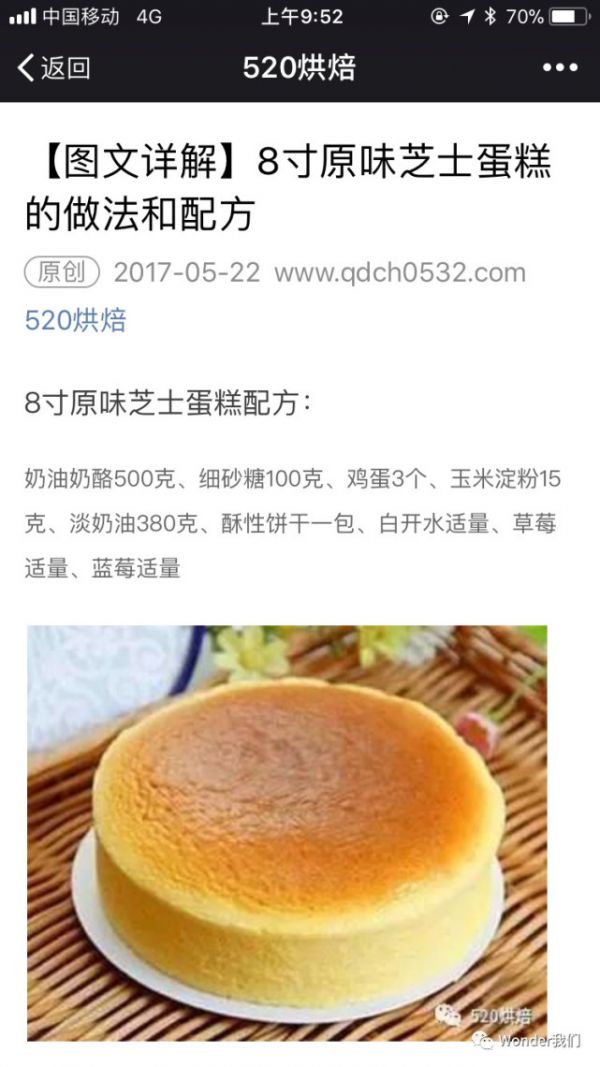Open the 520烘焙 account link
Image resolution: width=600 pixels, height=1067 pixels.
coord(76,320)
